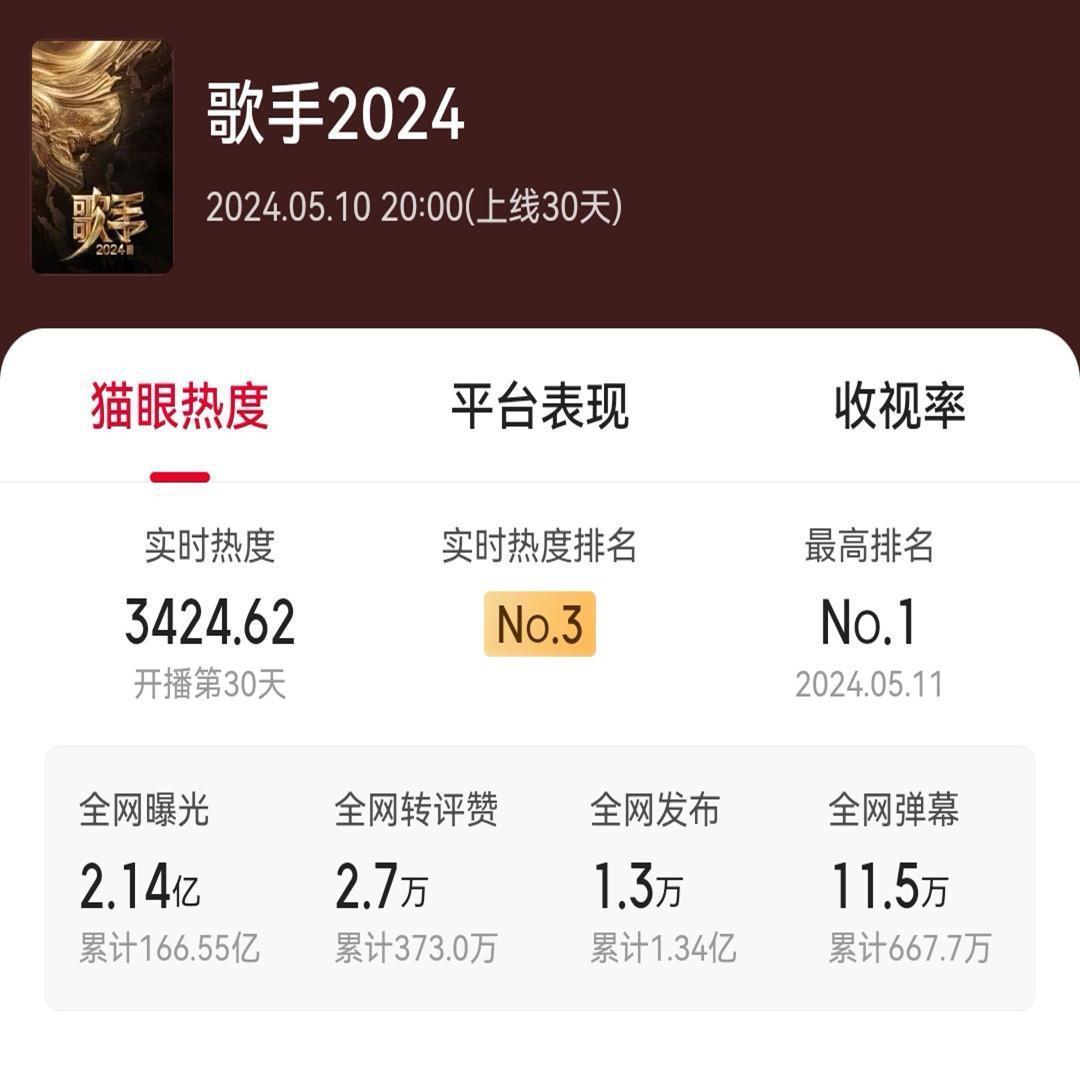Select the 猫眼热度 tab
The width and height of the screenshot is (1080, 1080).
pyautogui.click(x=180, y=406)
